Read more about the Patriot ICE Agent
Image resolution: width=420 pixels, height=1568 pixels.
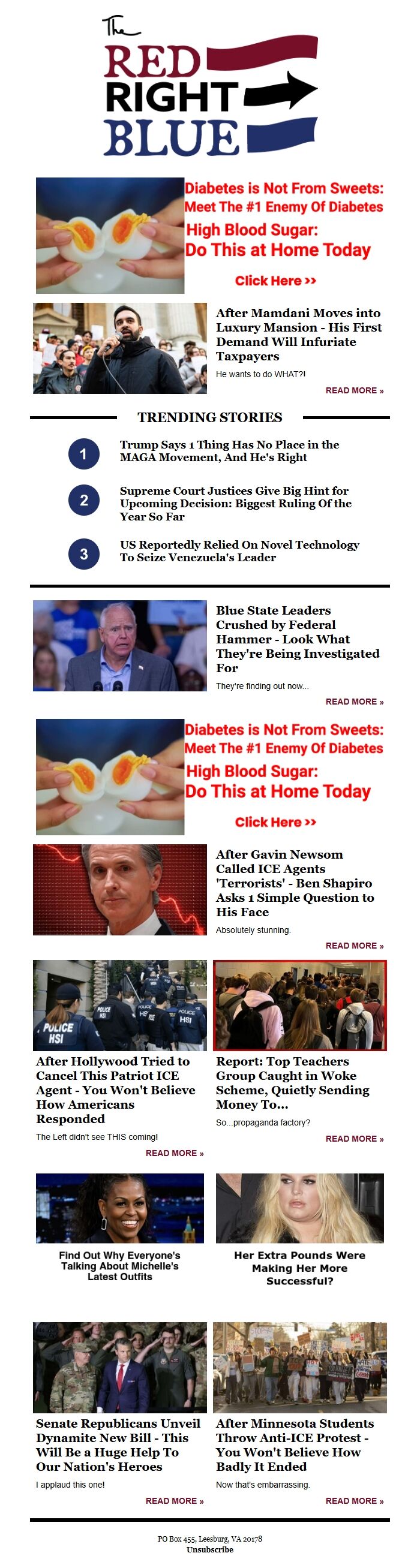174,1153
